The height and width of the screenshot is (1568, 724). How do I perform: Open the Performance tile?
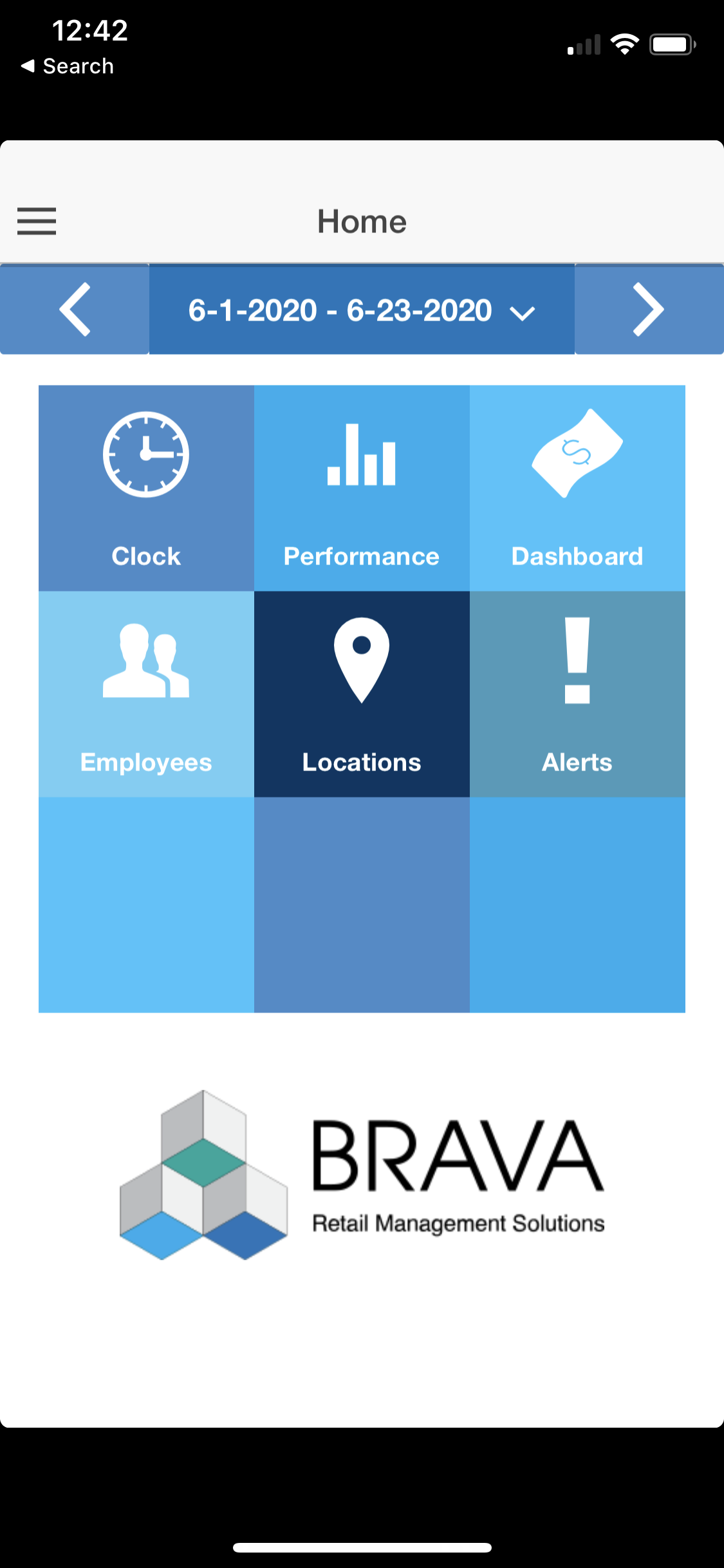(x=362, y=488)
